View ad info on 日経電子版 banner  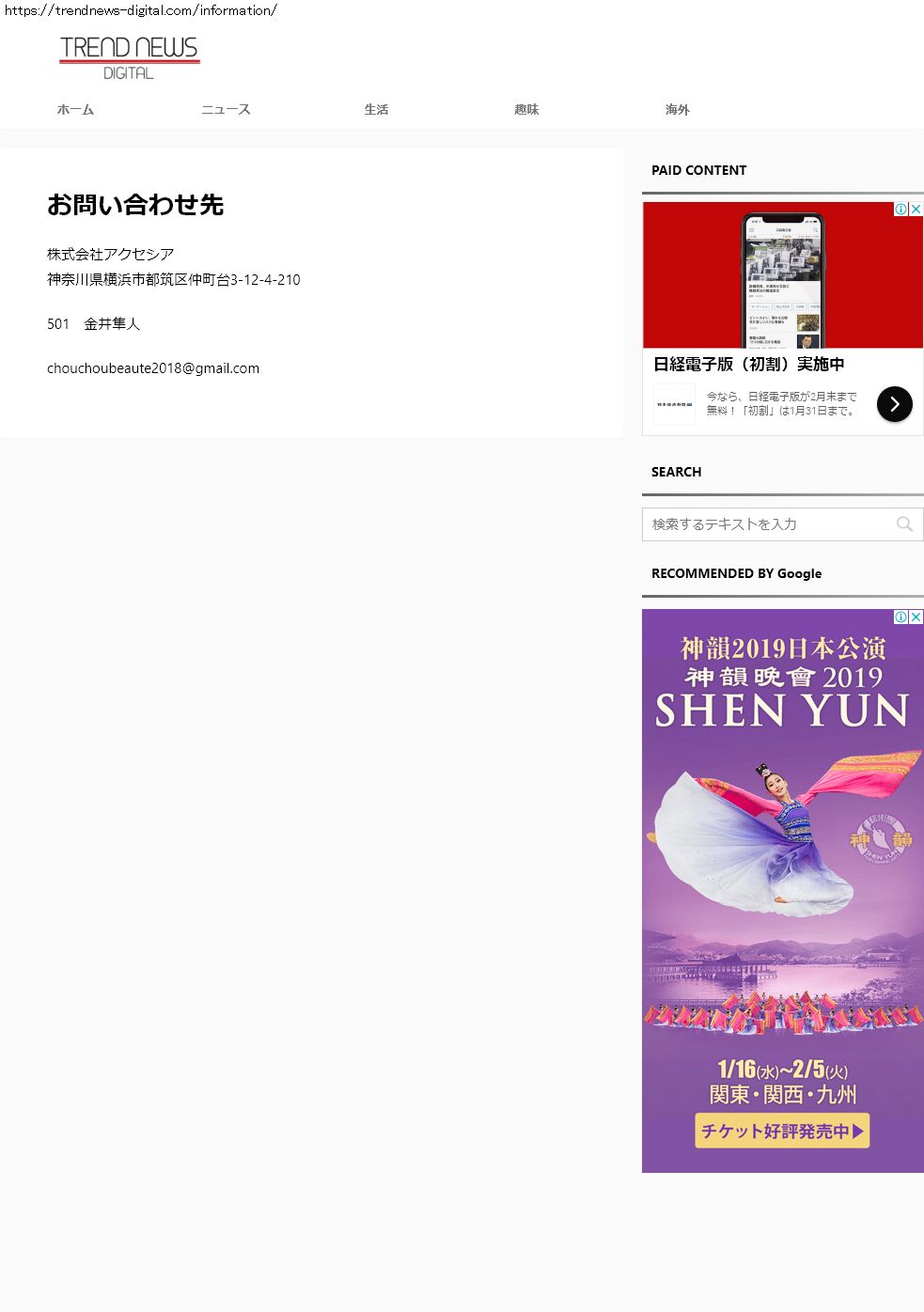(x=901, y=210)
